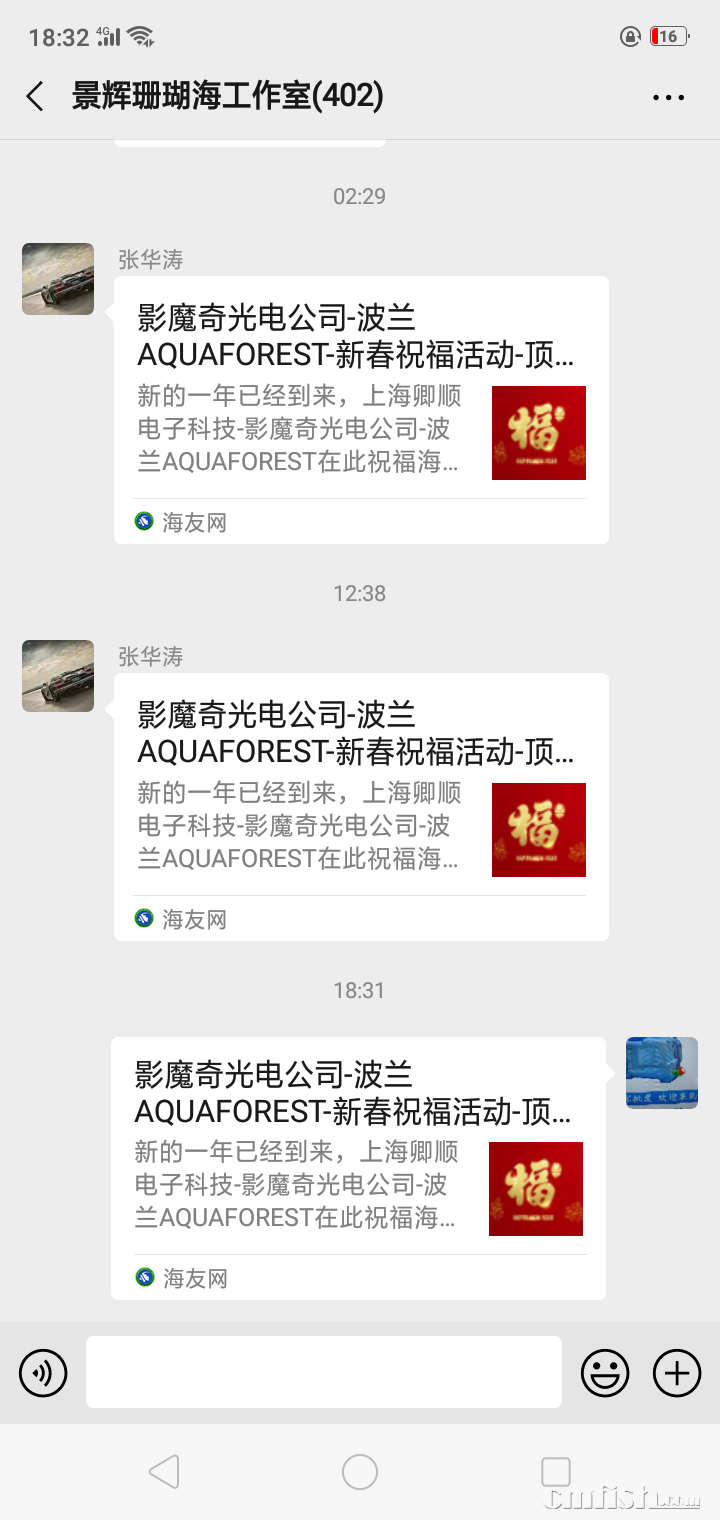Tap the 福 thumbnail on the 02:29 card
This screenshot has width=720, height=1520.
[538, 433]
